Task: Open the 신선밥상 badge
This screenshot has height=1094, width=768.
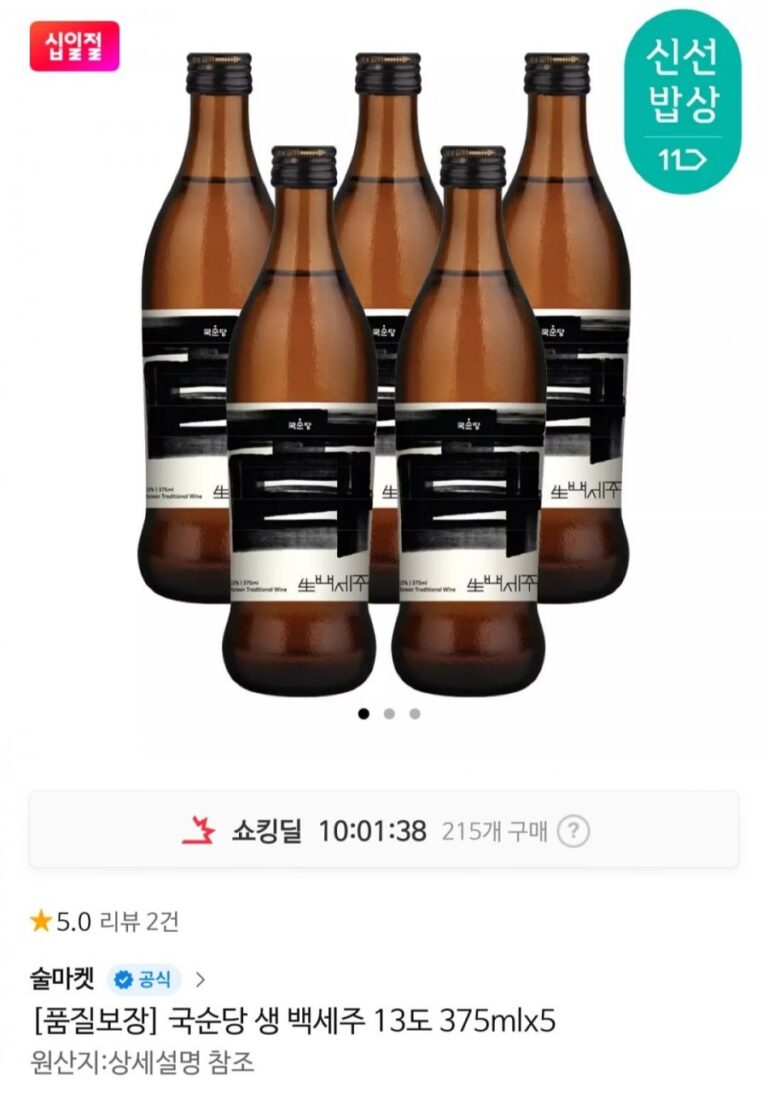Action: point(683,102)
